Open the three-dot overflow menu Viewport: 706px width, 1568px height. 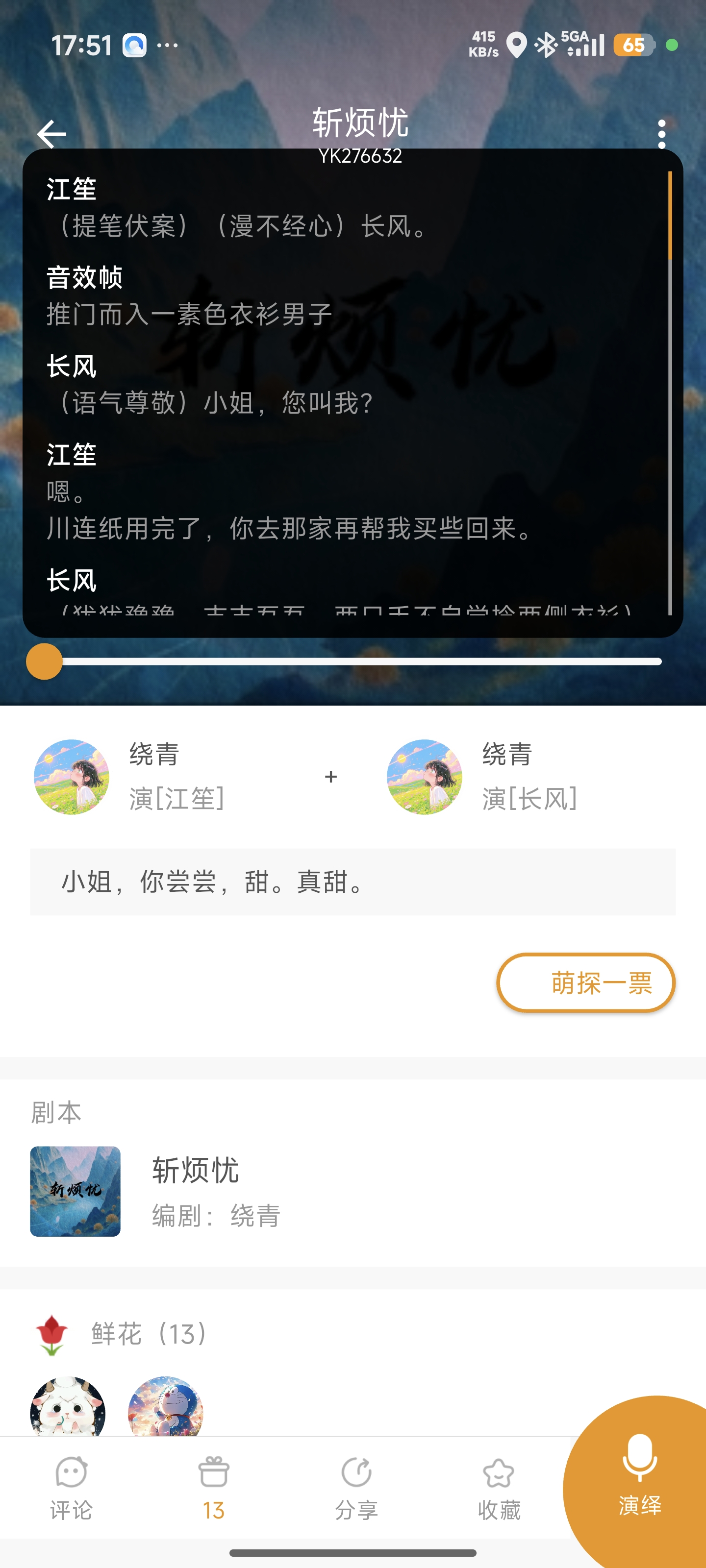tap(661, 134)
